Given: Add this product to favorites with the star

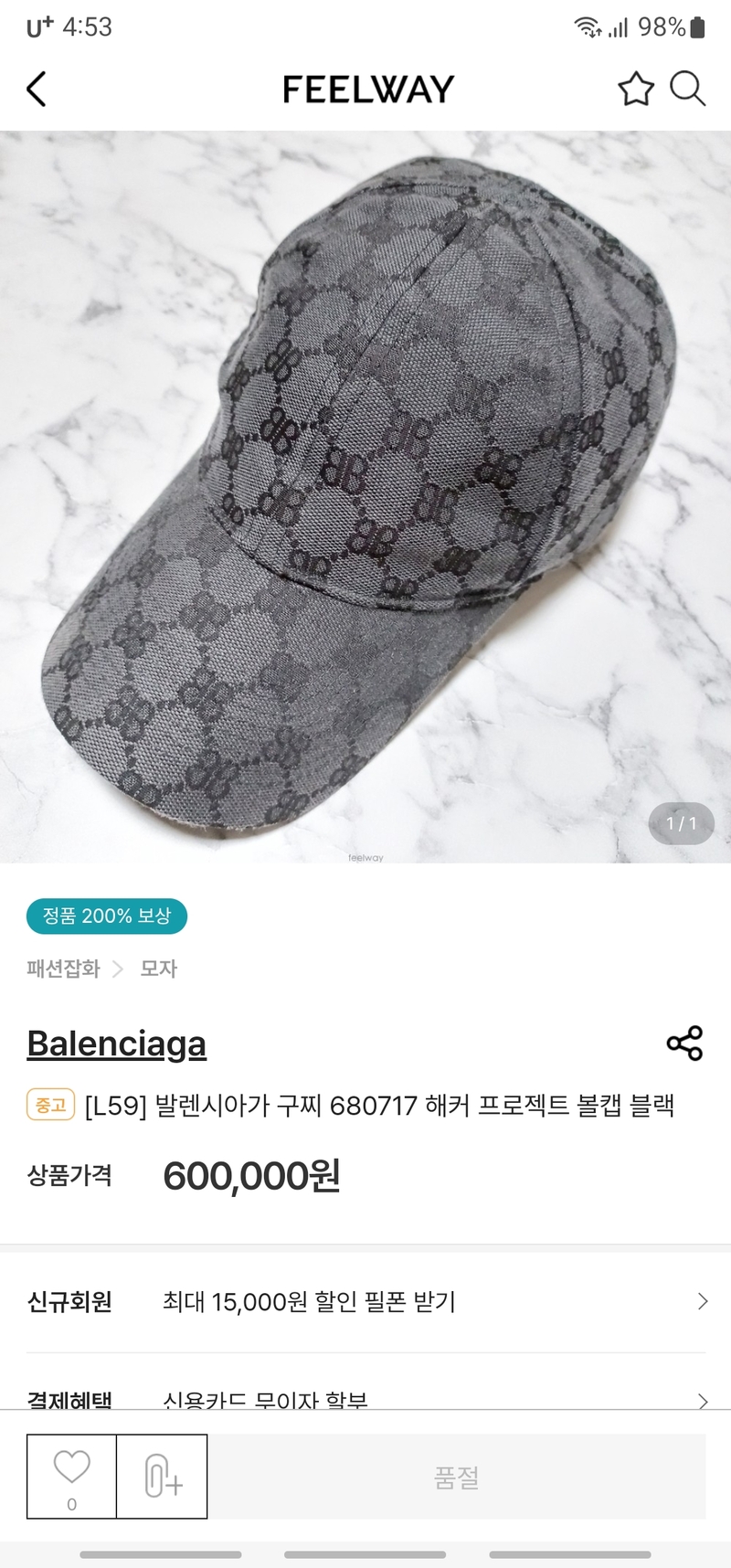Looking at the screenshot, I should 635,90.
